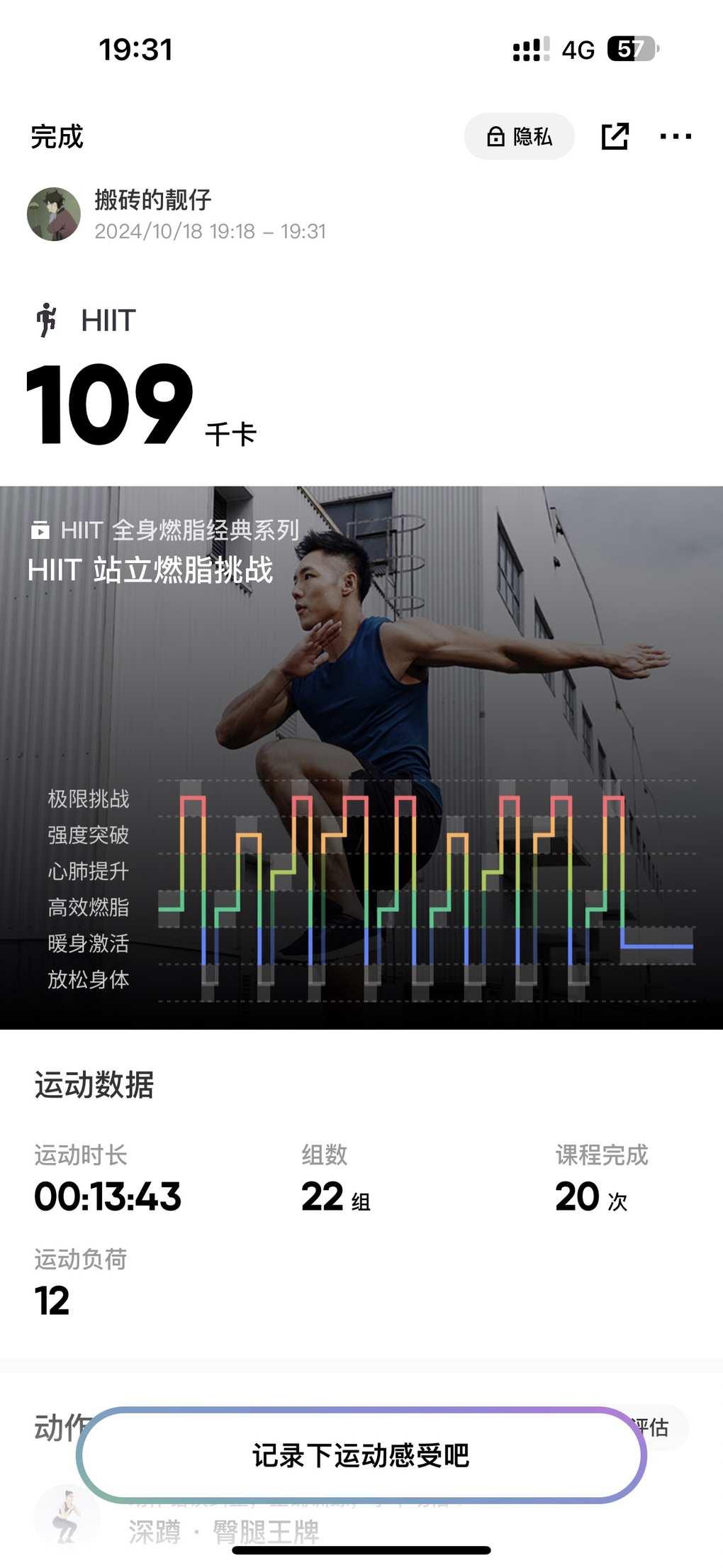723x1568 pixels.
Task: Share this workout record
Action: (615, 136)
